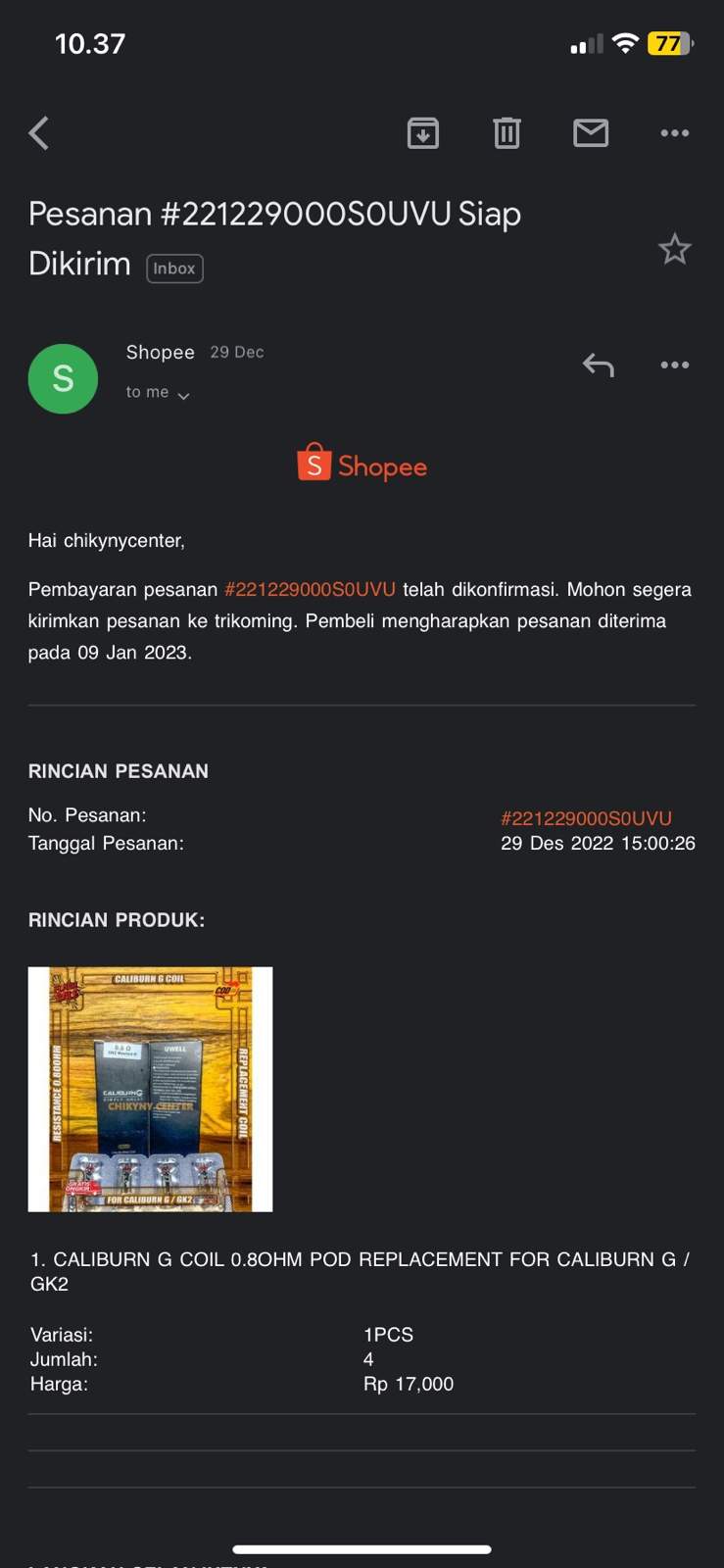Reply to the Shopee message
724x1568 pixels.
tap(598, 365)
